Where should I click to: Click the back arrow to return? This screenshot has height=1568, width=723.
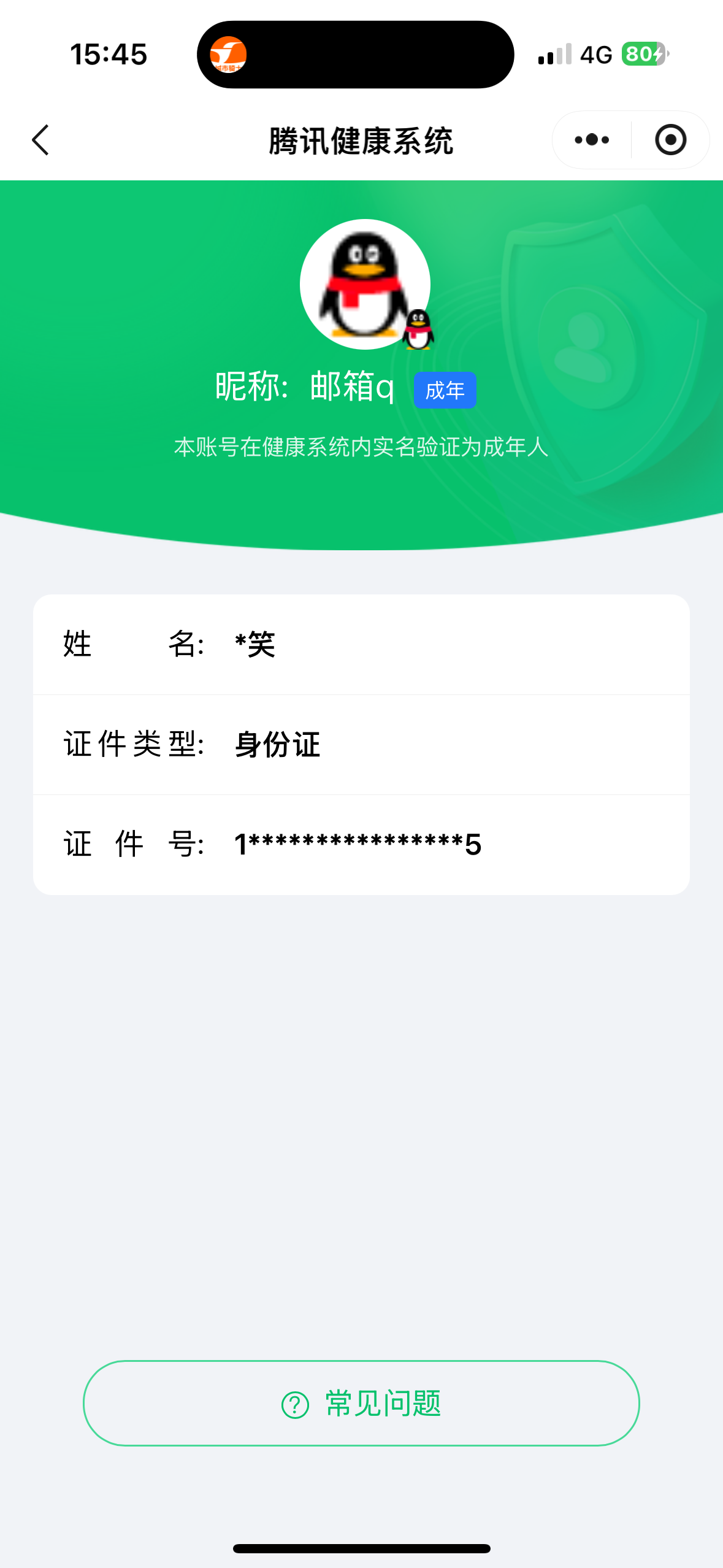pos(40,140)
